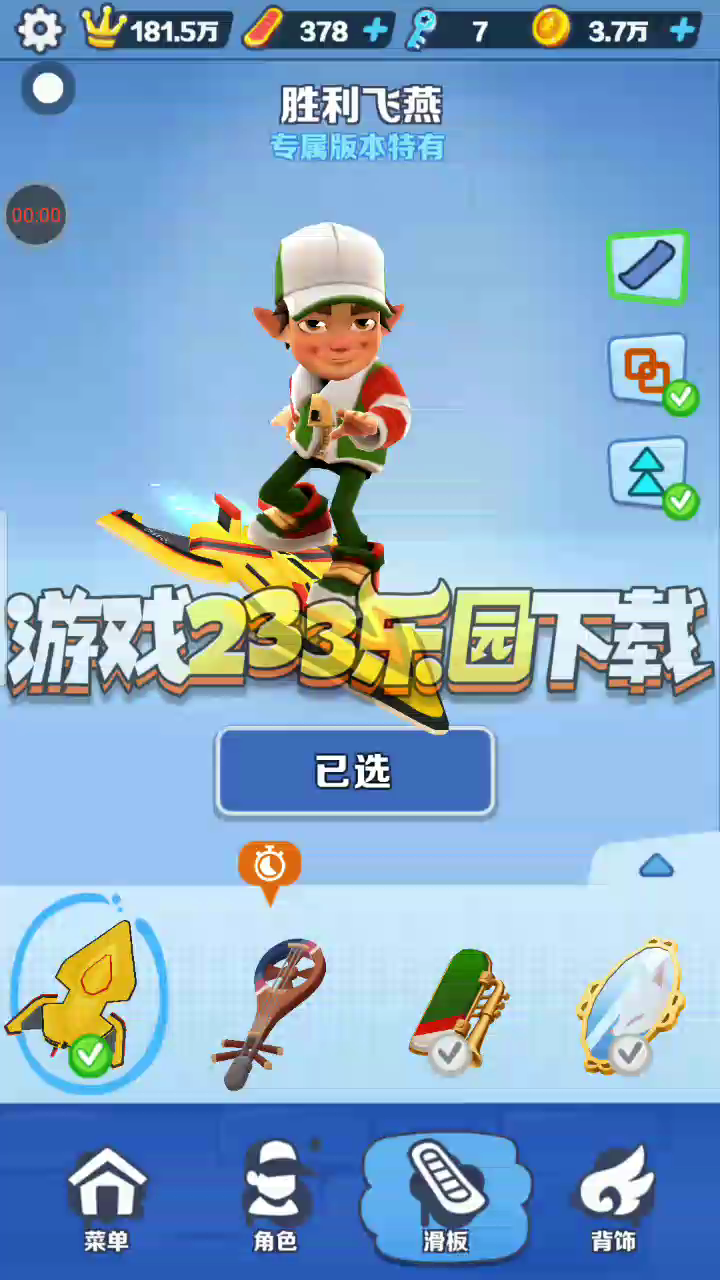Switch to the 背饰 tab

pos(613,1200)
